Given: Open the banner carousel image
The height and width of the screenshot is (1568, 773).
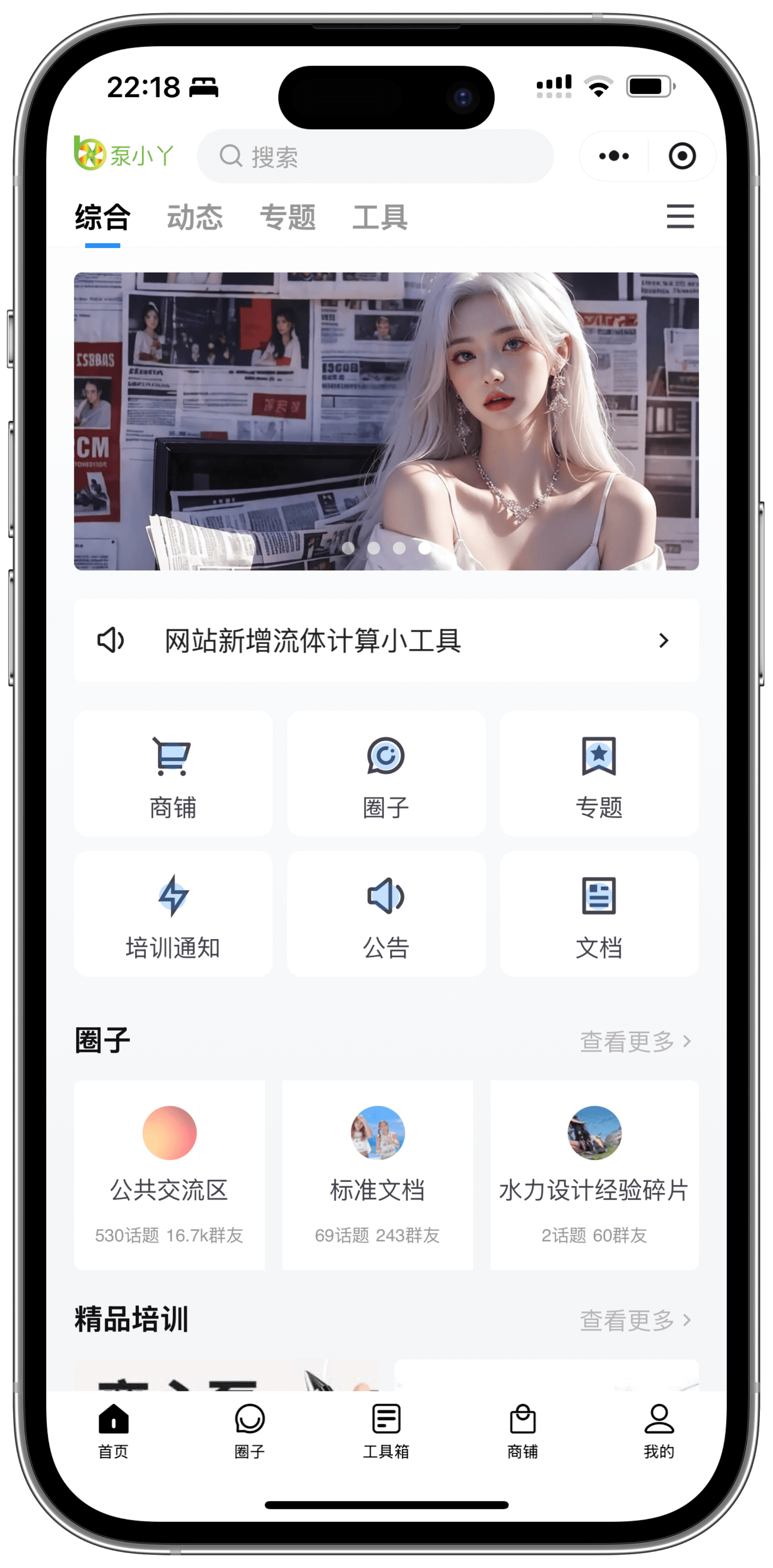Looking at the screenshot, I should [x=386, y=421].
